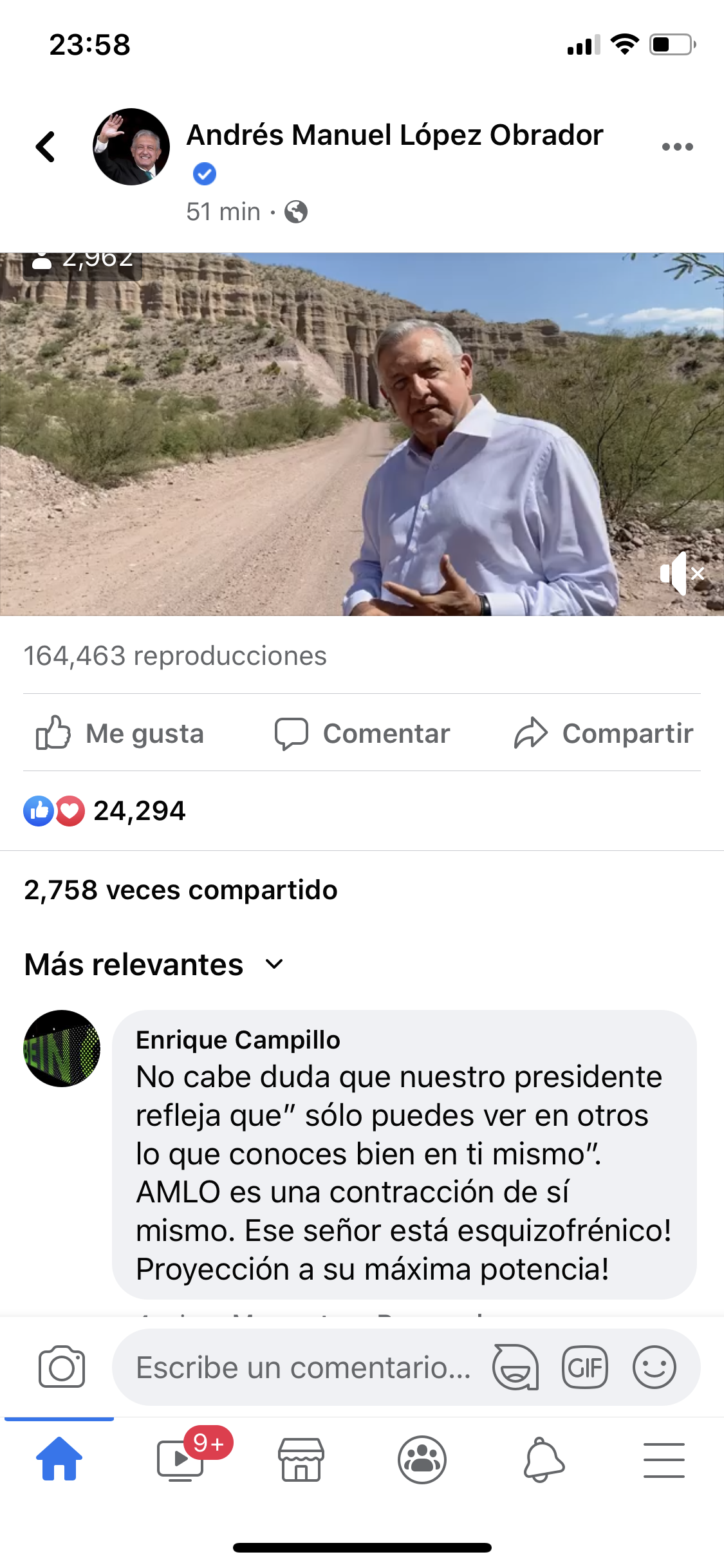Open the post's three-dot options menu
The image size is (724, 1568).
[x=677, y=147]
